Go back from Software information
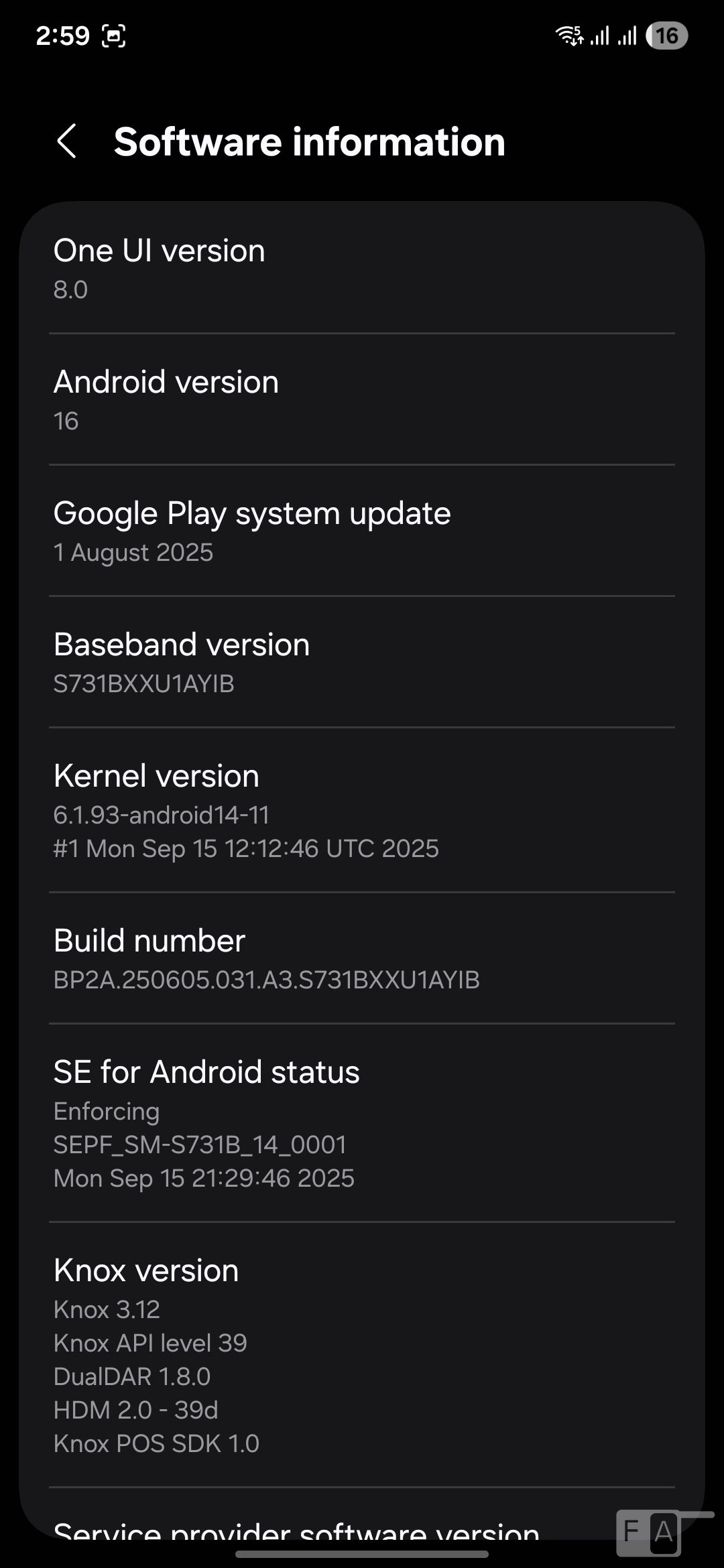The image size is (724, 1568). tap(66, 141)
